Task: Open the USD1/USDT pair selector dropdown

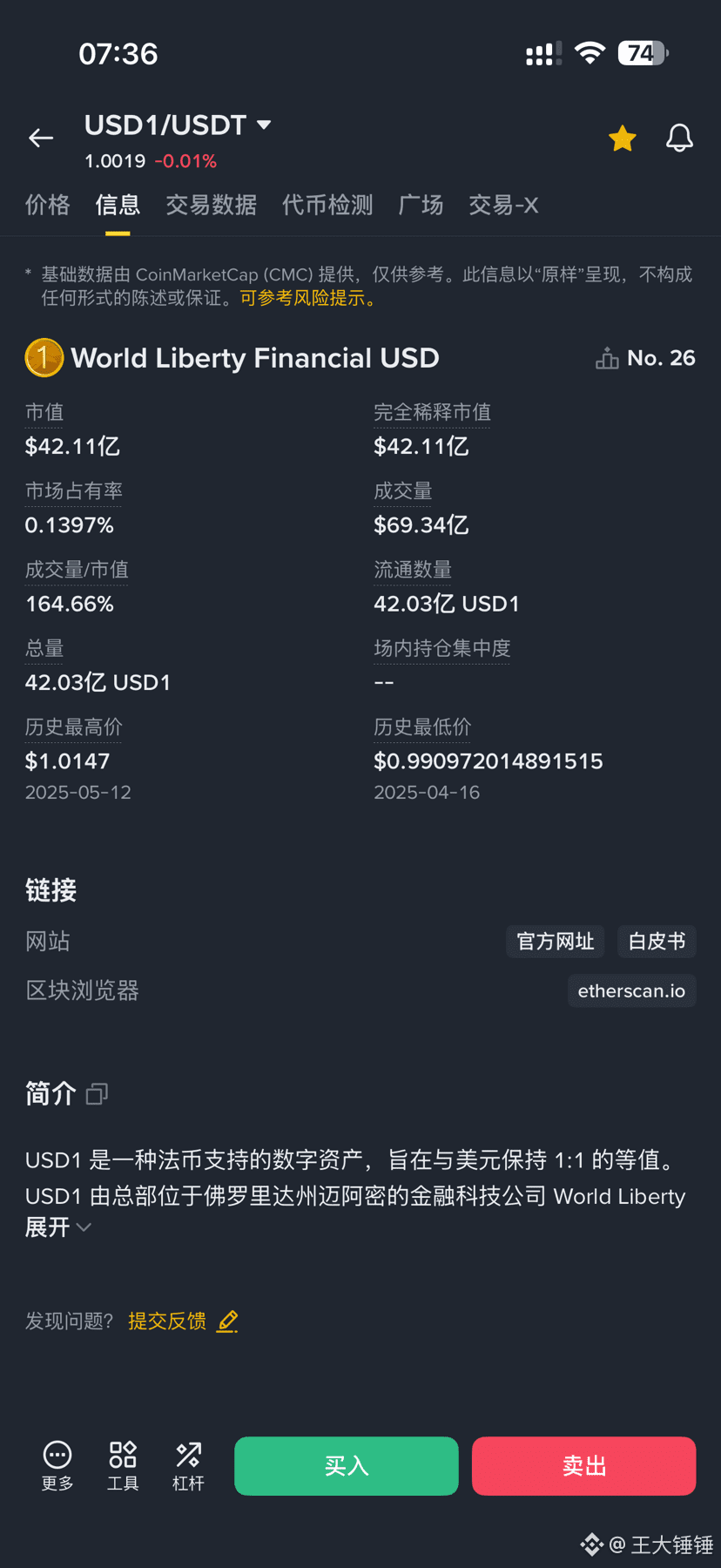Action: tap(264, 125)
